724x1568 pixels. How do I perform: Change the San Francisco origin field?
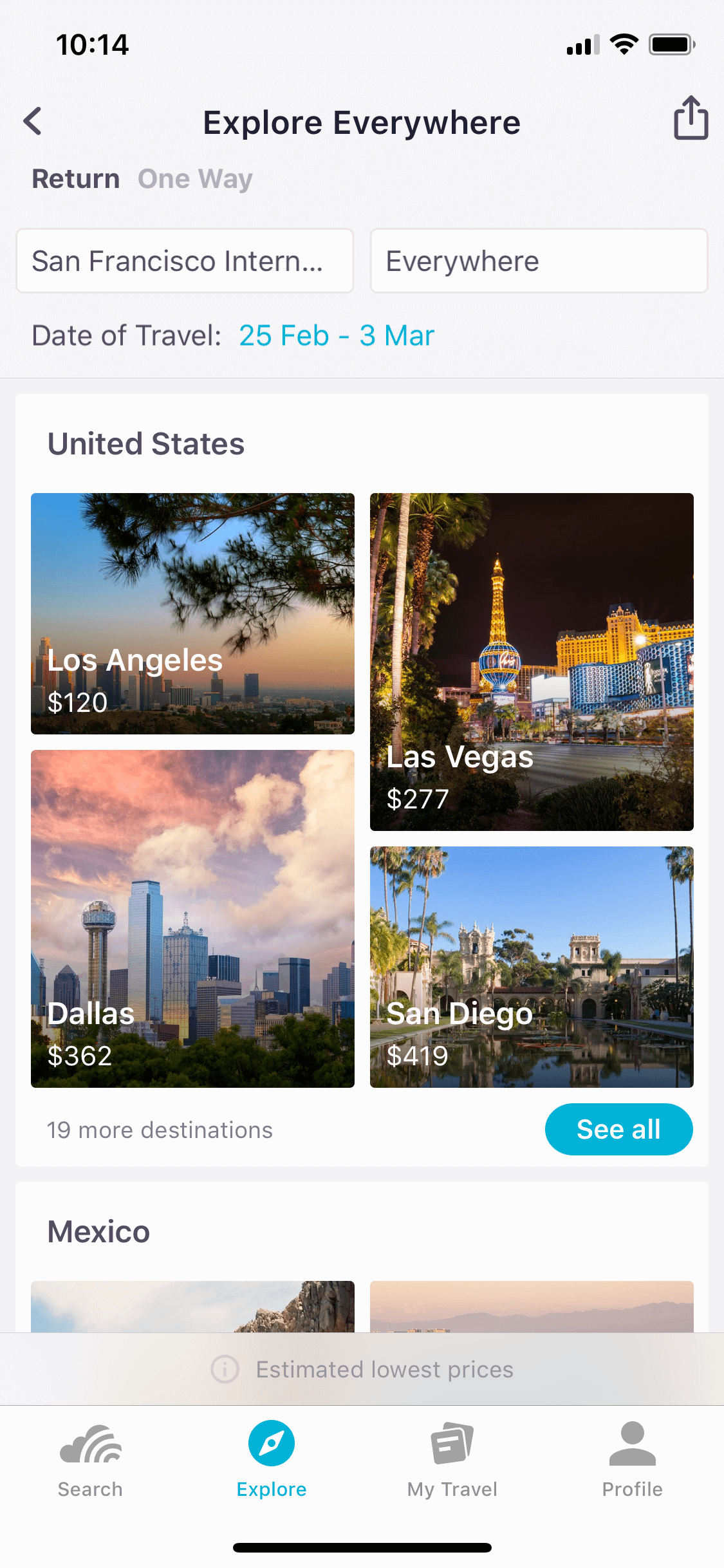point(185,261)
